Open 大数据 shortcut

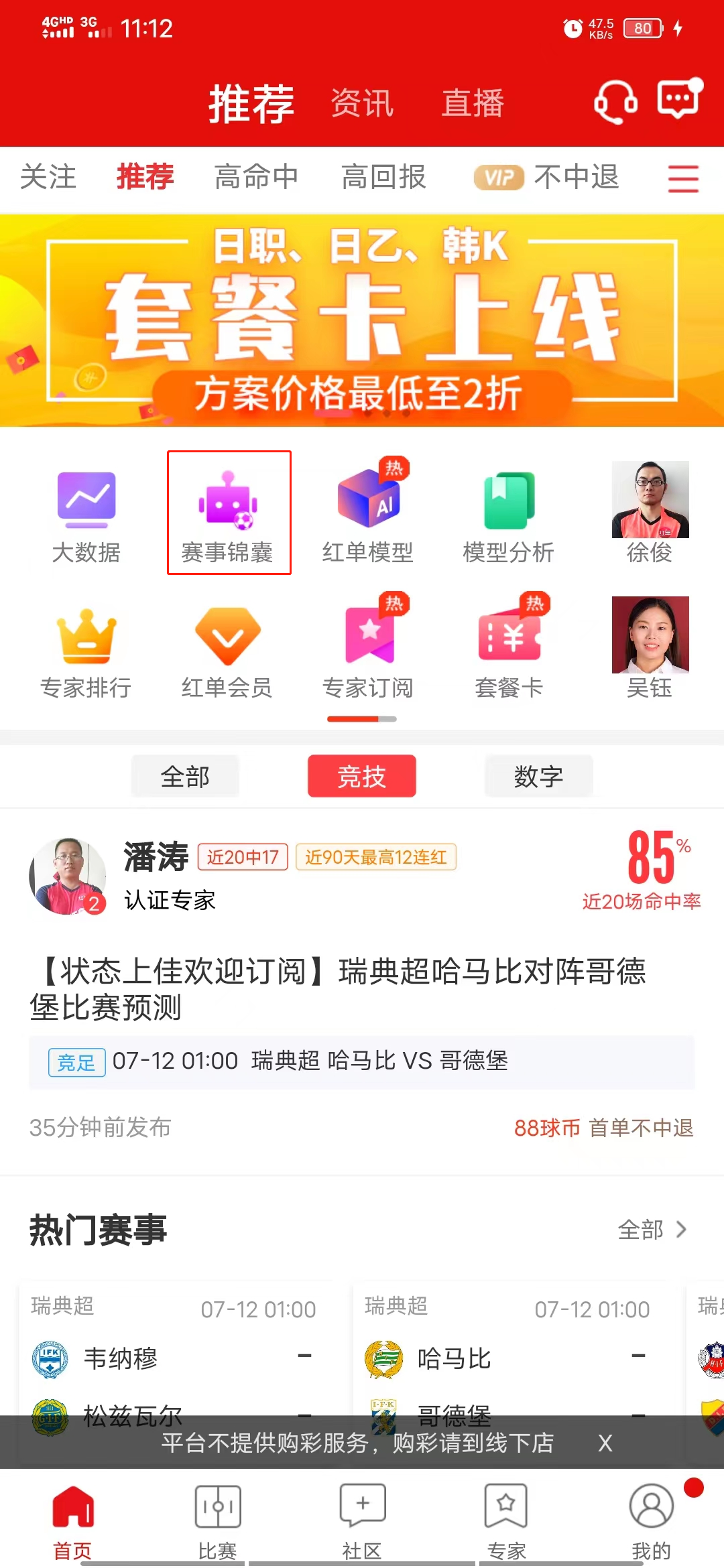86,515
